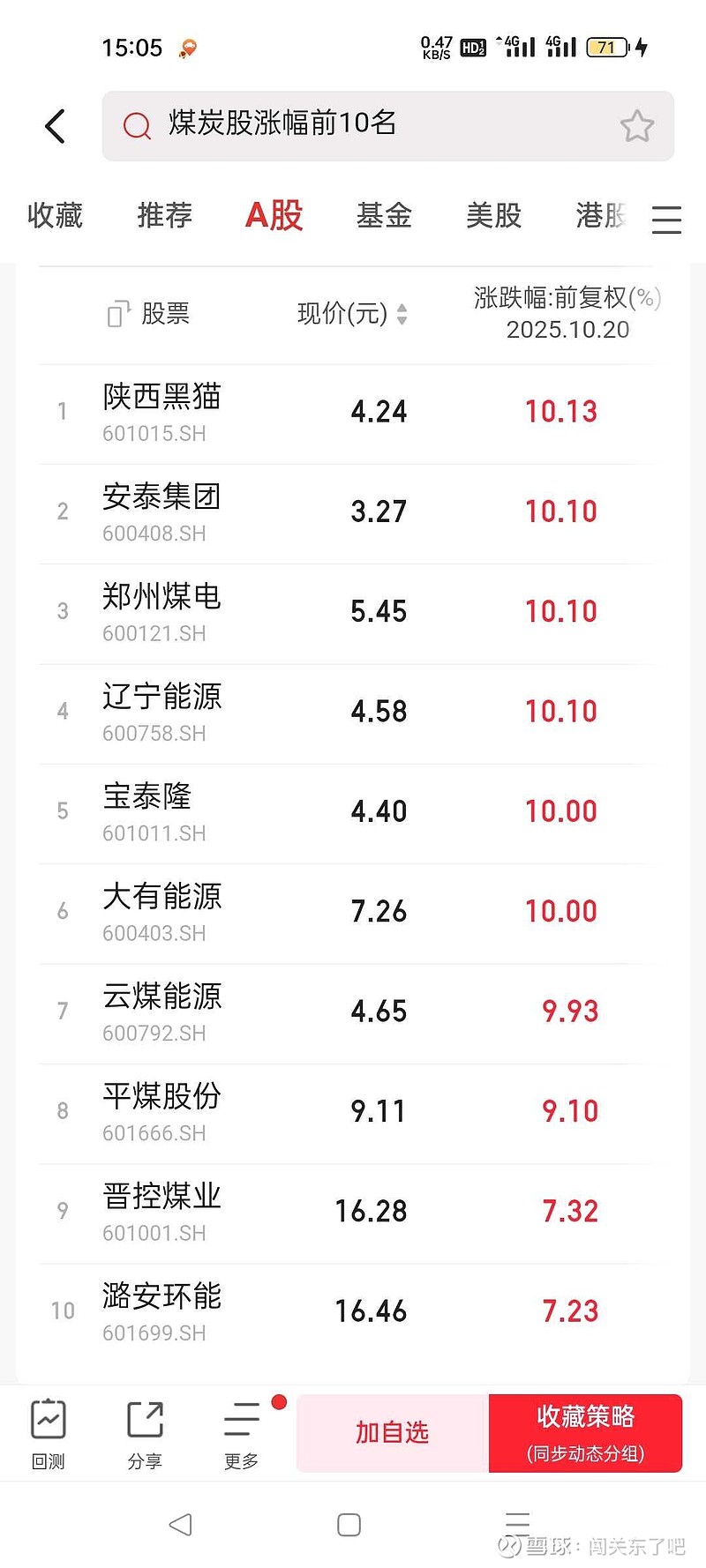Switch to the 收藏 tab
The height and width of the screenshot is (1568, 706).
tap(55, 215)
